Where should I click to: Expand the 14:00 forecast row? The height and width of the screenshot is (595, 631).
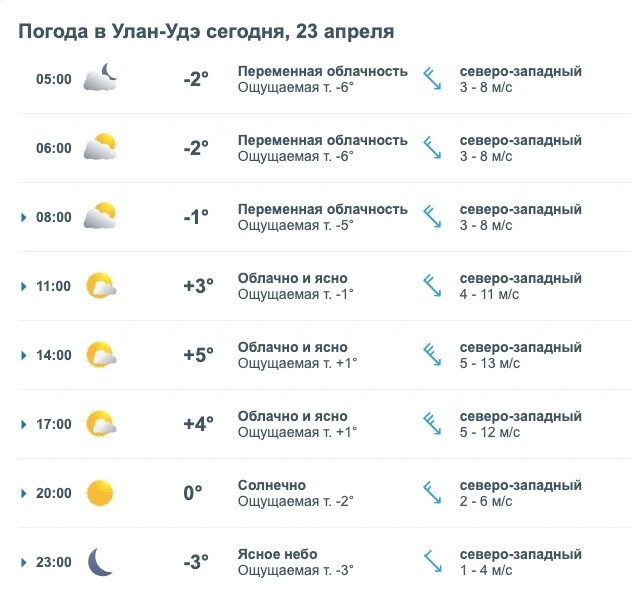23,355
